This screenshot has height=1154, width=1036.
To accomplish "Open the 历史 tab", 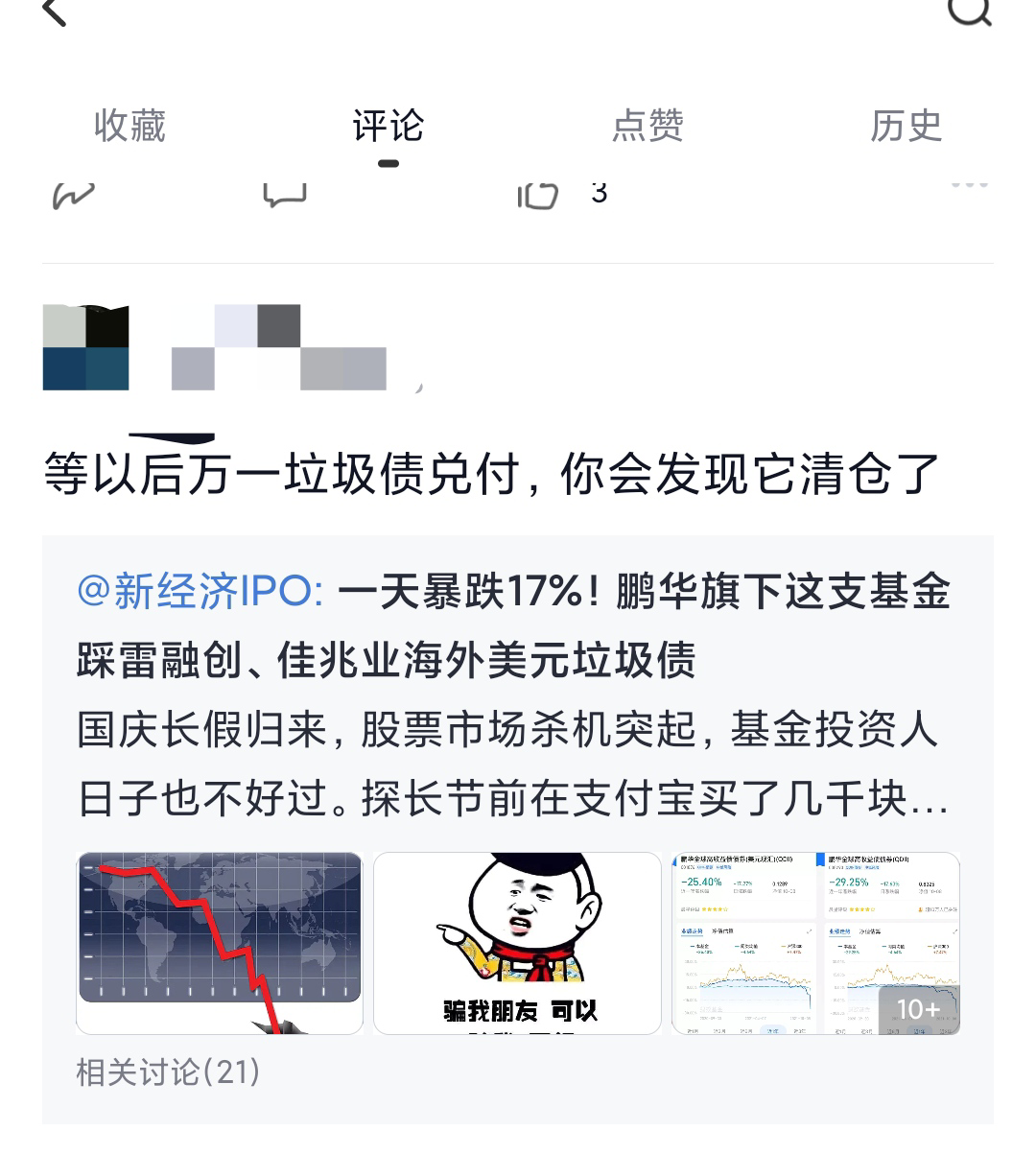I will 906,126.
